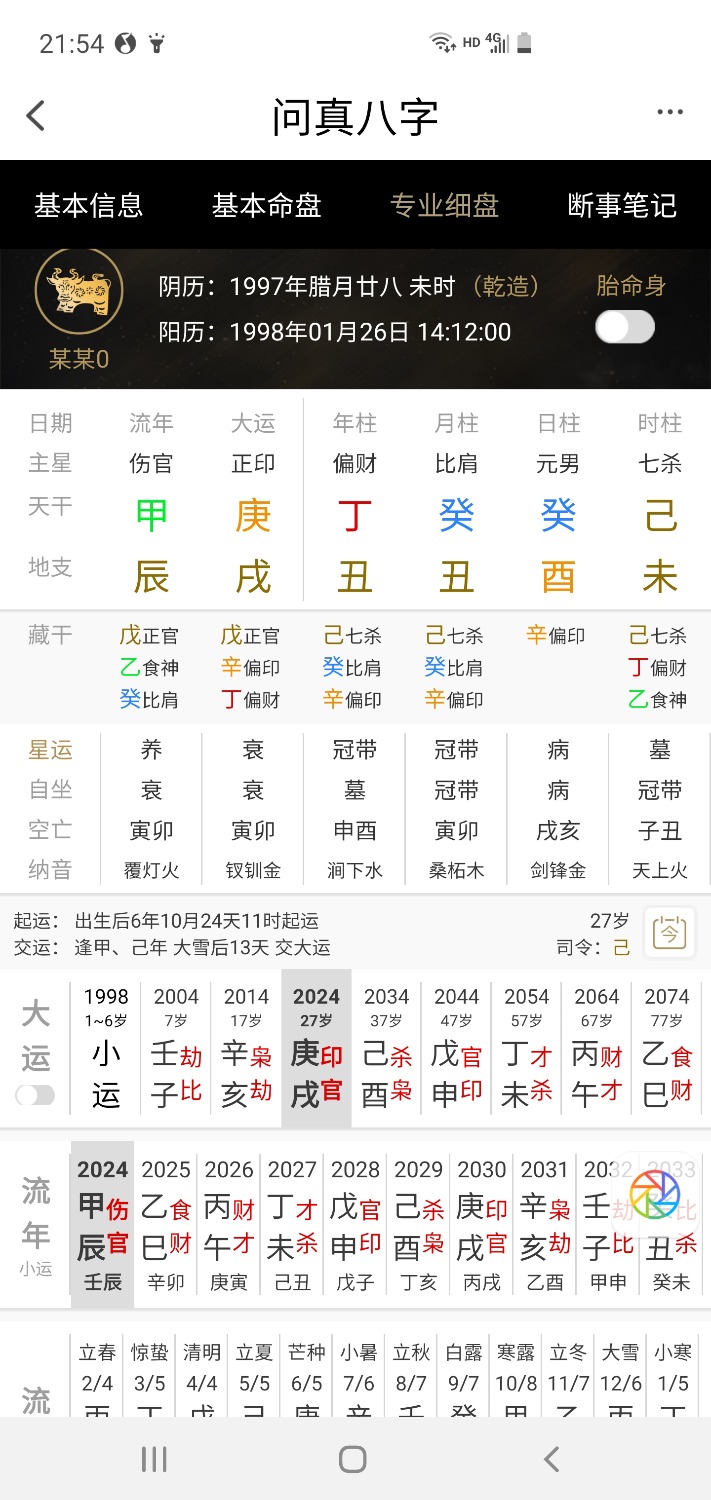This screenshot has height=1500, width=711.
Task: Select 流年 2030 庚戌
Action: (482, 1225)
